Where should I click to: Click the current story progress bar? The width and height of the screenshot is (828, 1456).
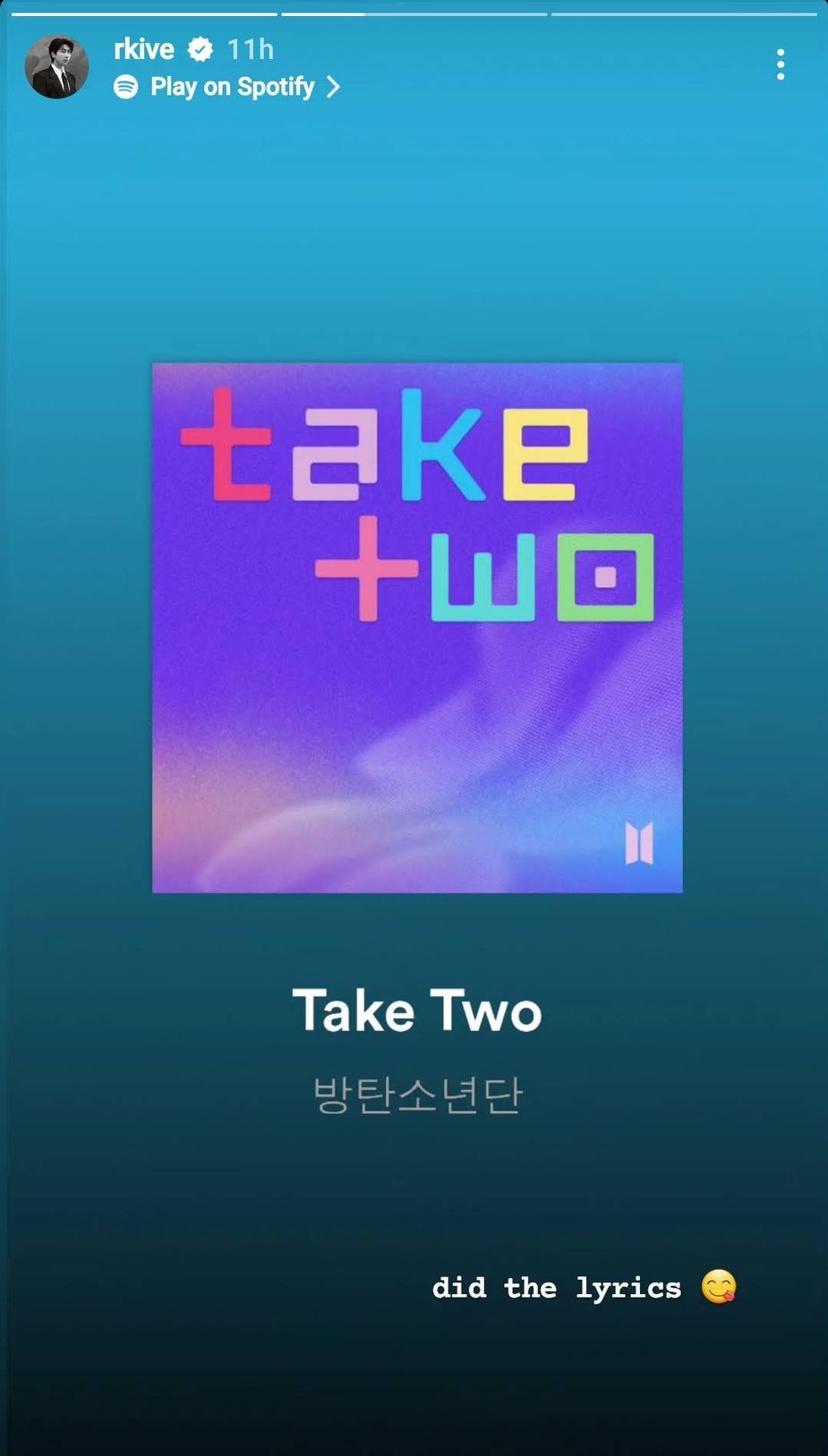coord(412,12)
